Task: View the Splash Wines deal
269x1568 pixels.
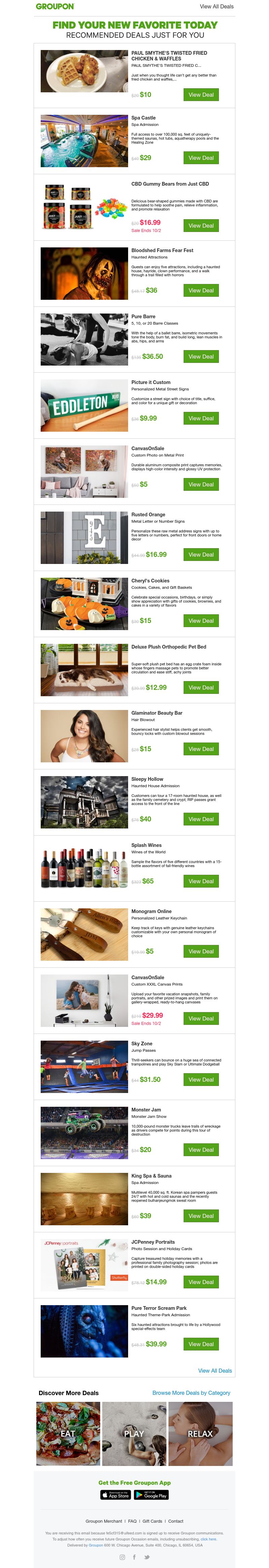Action: tap(201, 882)
